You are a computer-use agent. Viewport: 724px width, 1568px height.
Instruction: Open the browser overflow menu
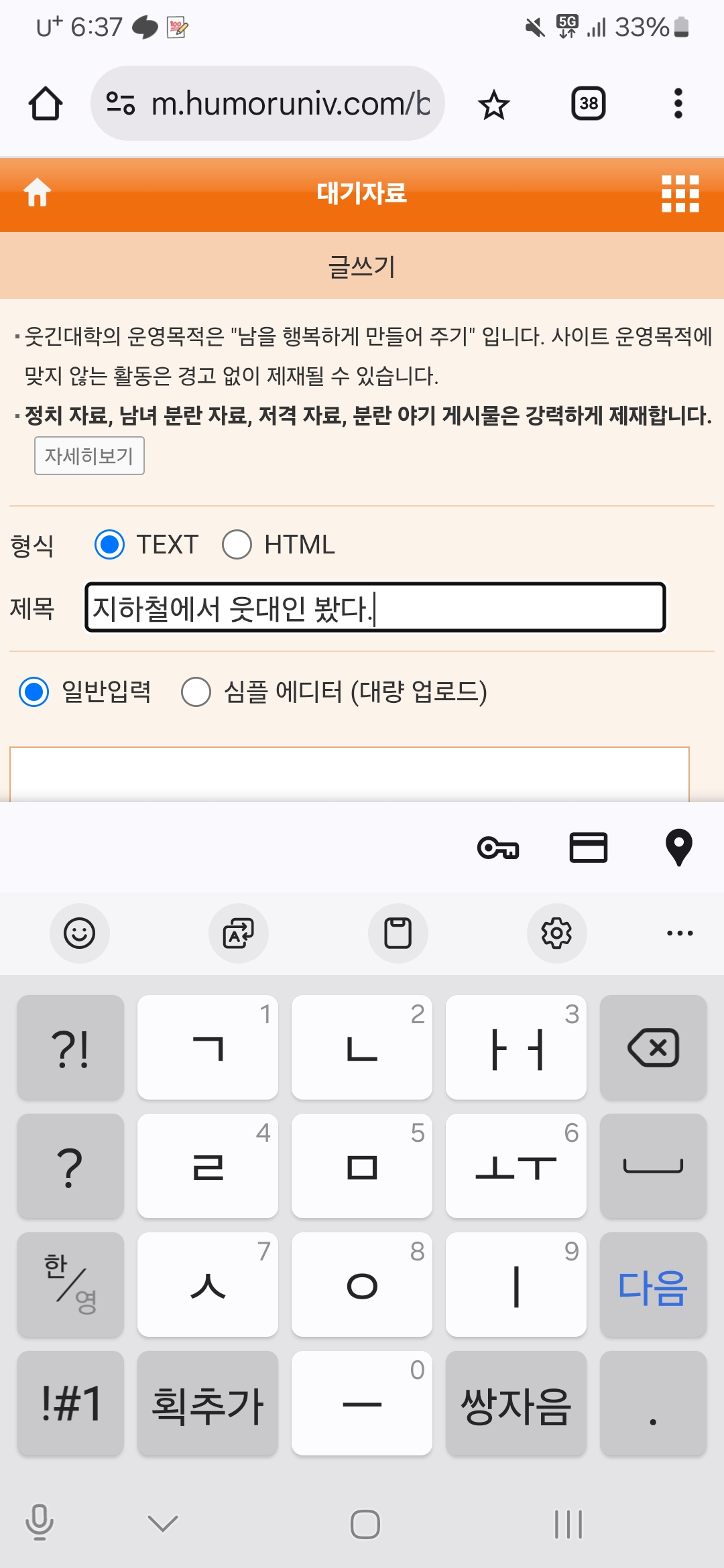[x=678, y=104]
